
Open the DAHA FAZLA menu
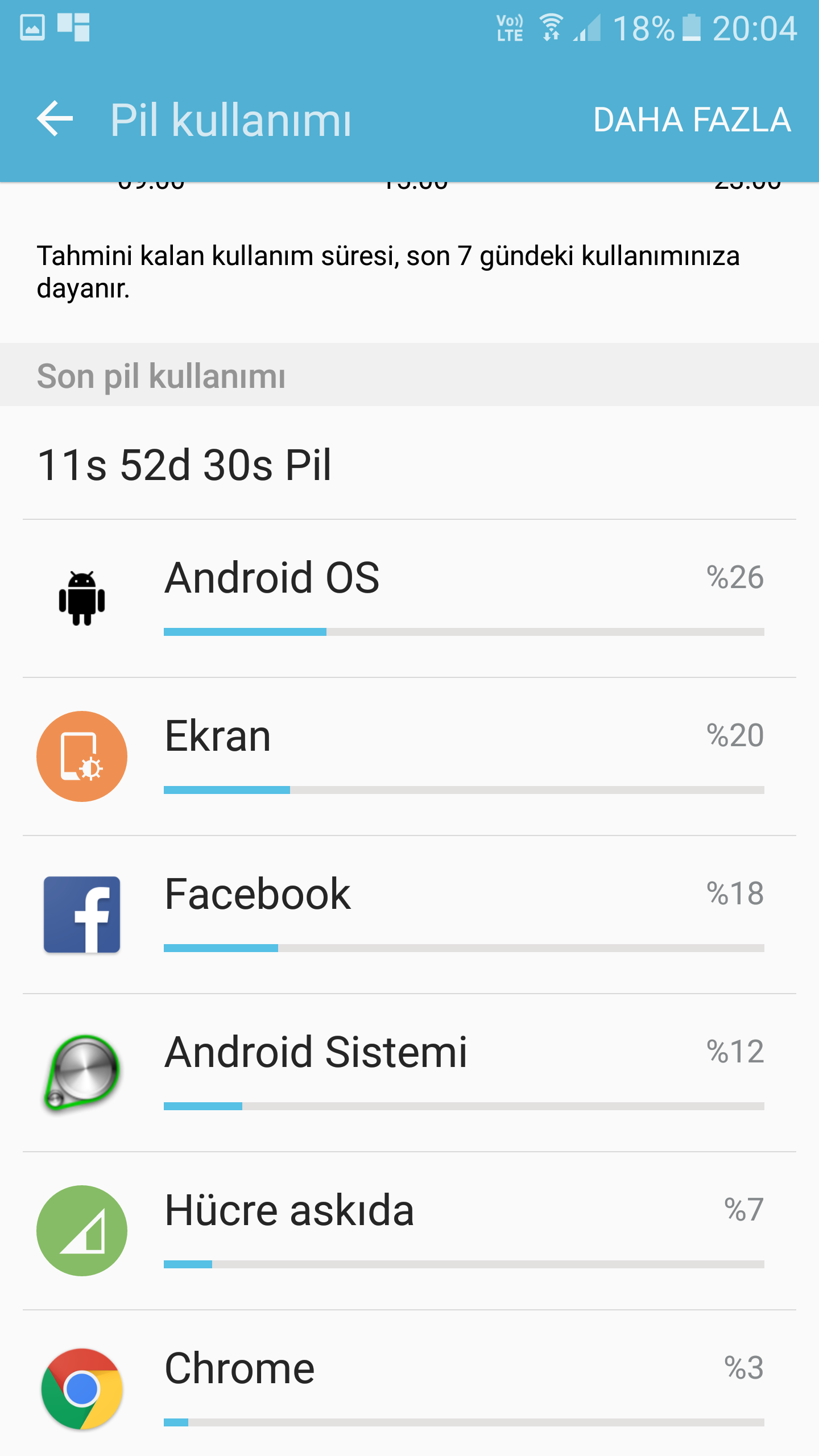tap(692, 120)
